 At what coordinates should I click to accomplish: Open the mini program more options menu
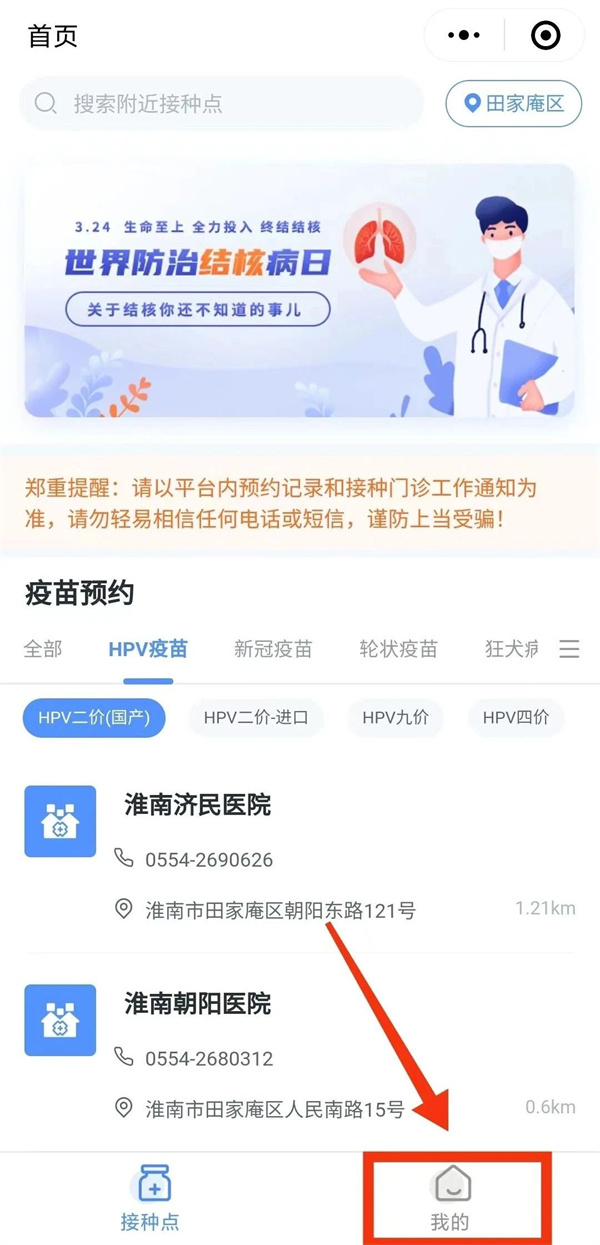[x=464, y=36]
